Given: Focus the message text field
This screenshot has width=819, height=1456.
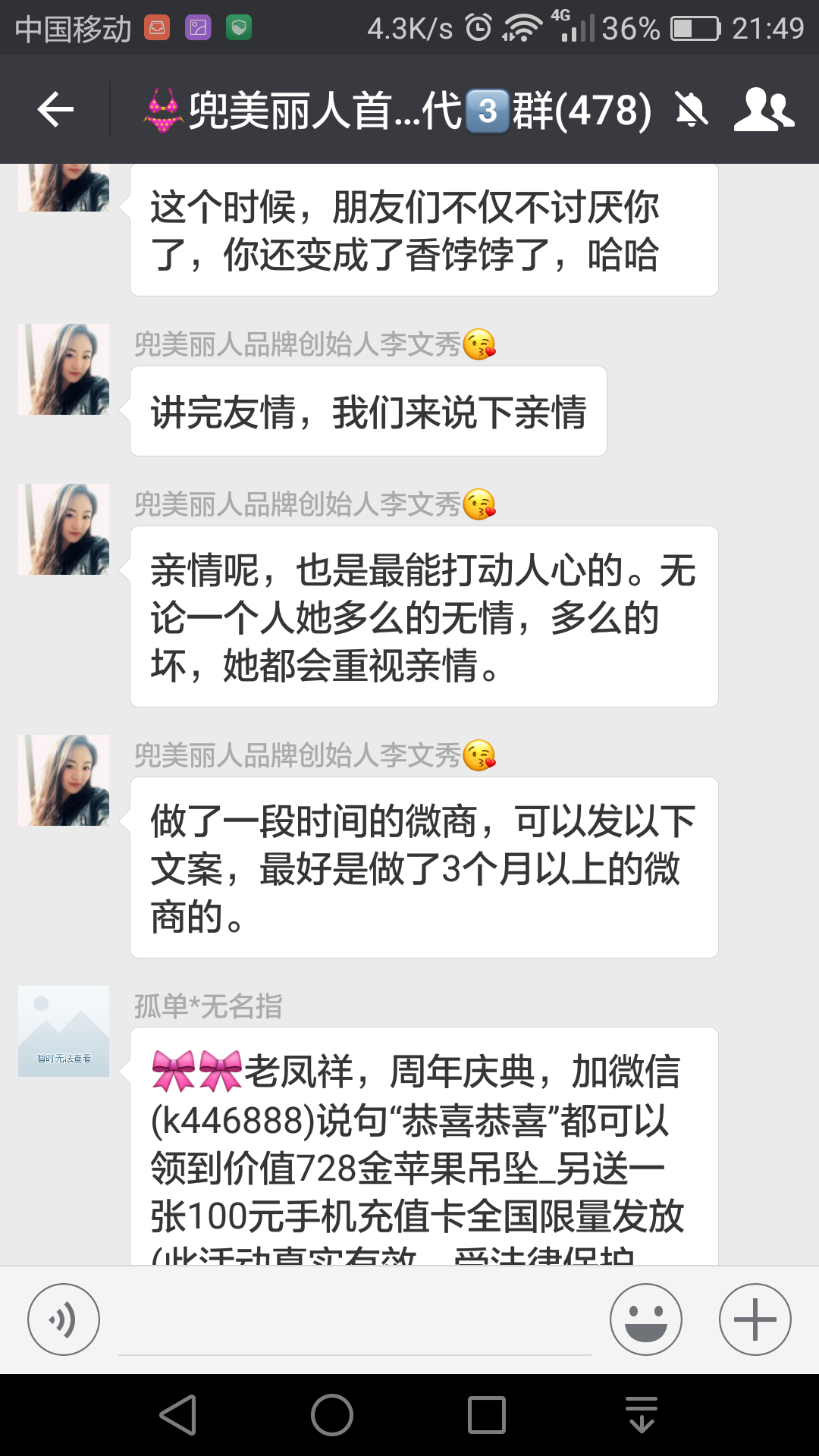Looking at the screenshot, I should coord(354,1323).
